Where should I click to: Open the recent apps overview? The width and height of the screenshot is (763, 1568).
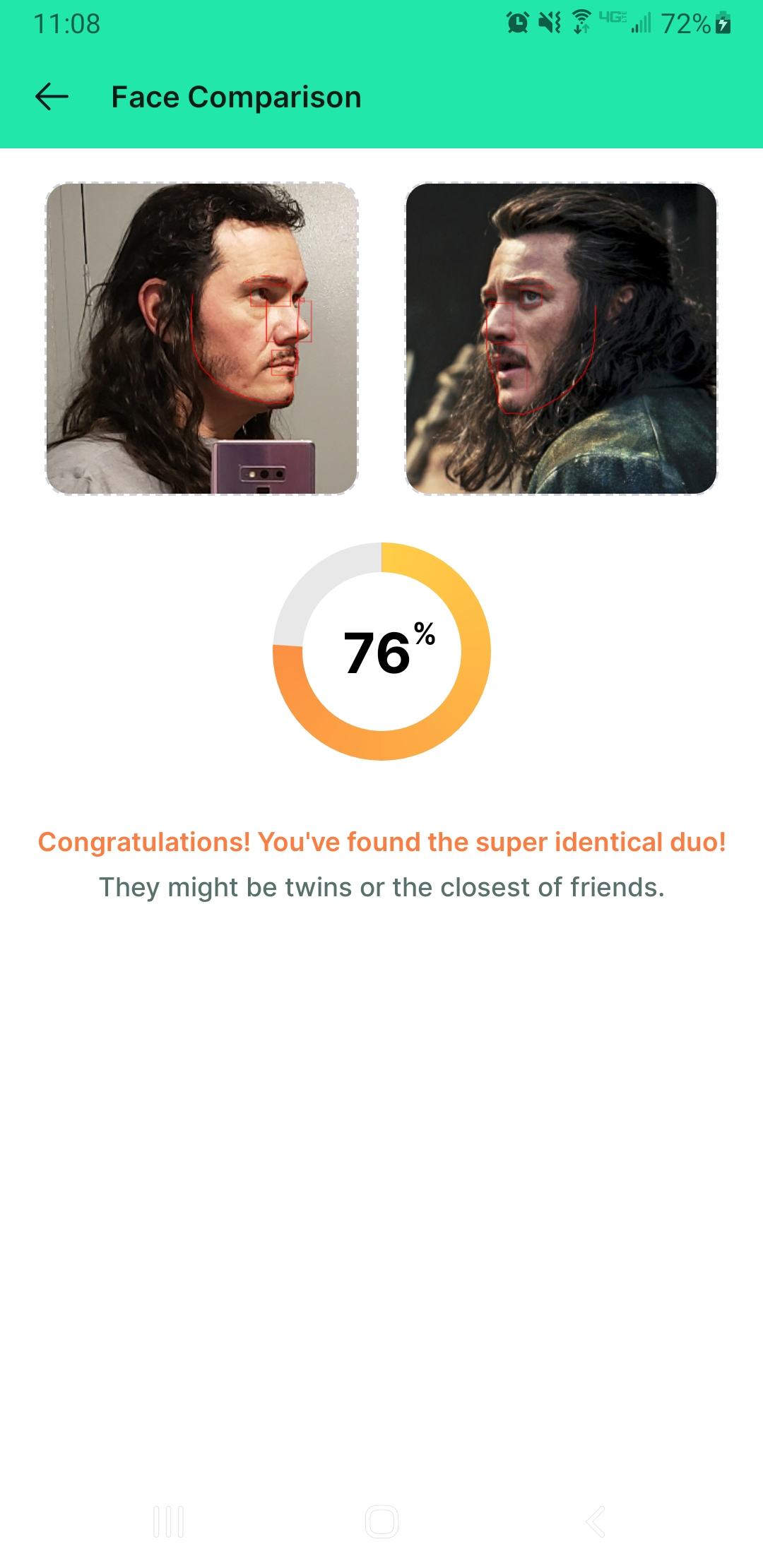pyautogui.click(x=168, y=1521)
